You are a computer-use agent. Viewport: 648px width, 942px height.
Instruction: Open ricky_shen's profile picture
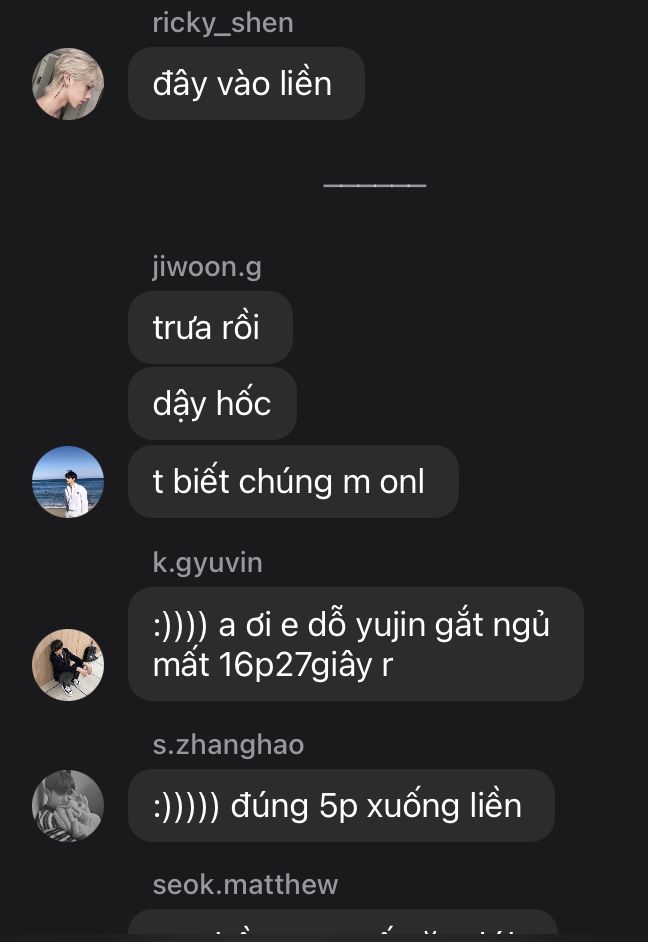[x=68, y=84]
